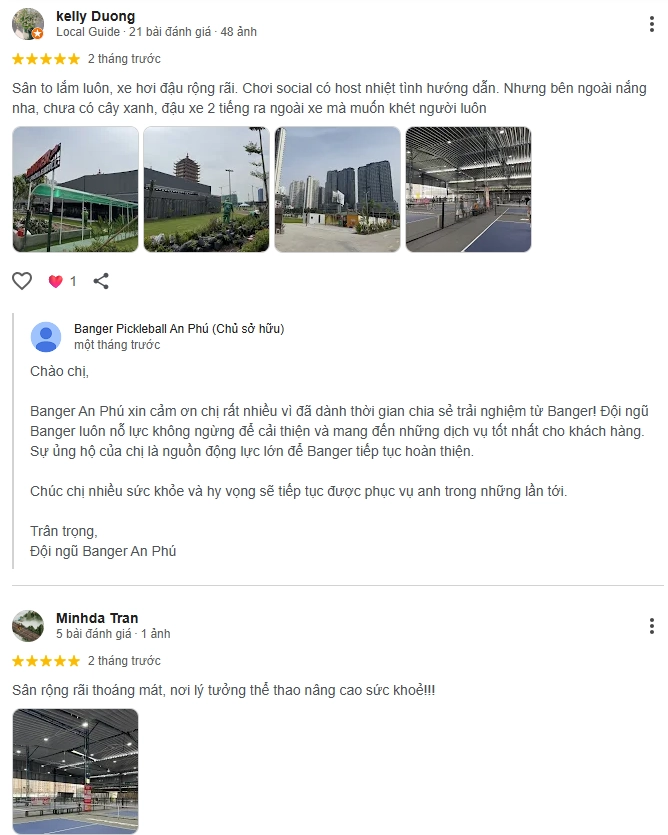
Task: Open Minhda Tran's reviewer name
Action: click(97, 618)
